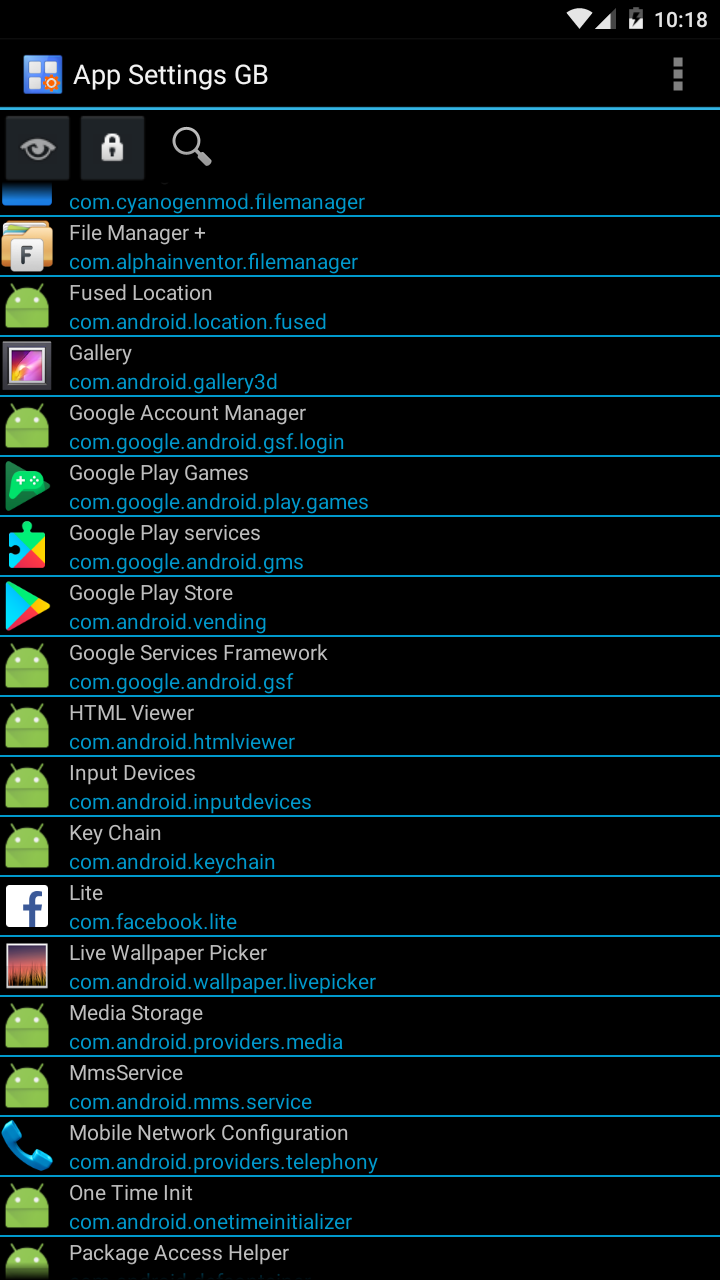
Task: Open the Gallery app entry
Action: pyautogui.click(x=360, y=367)
